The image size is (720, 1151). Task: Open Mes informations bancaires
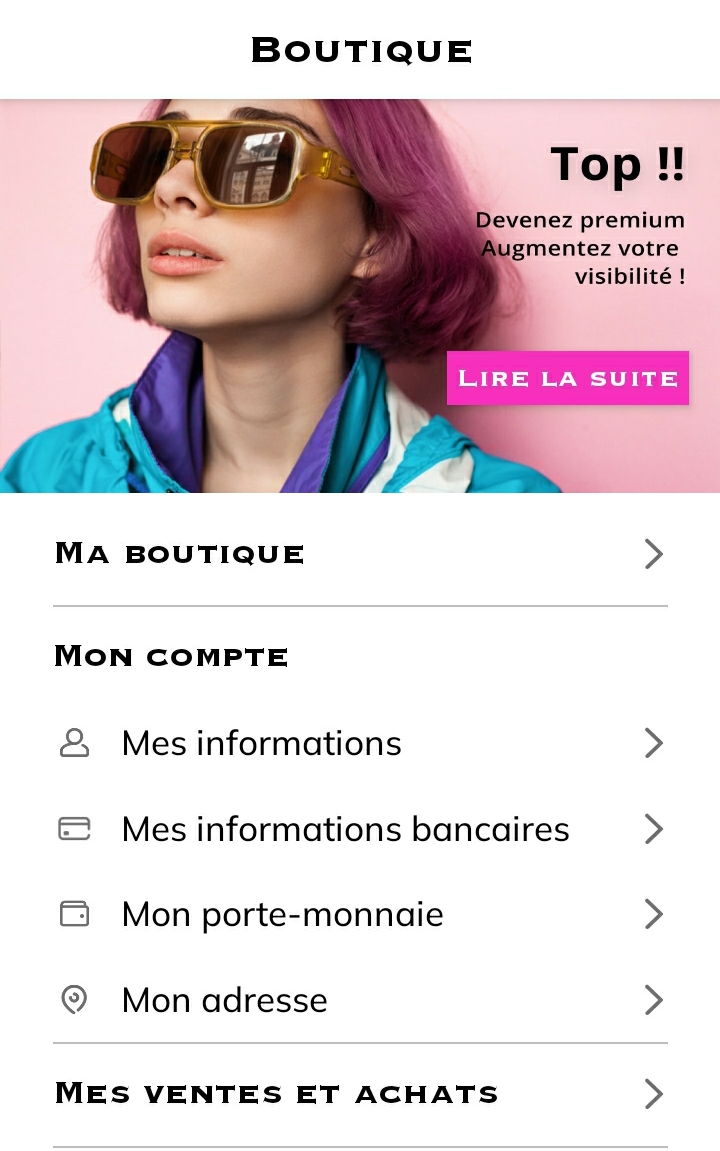(x=345, y=829)
